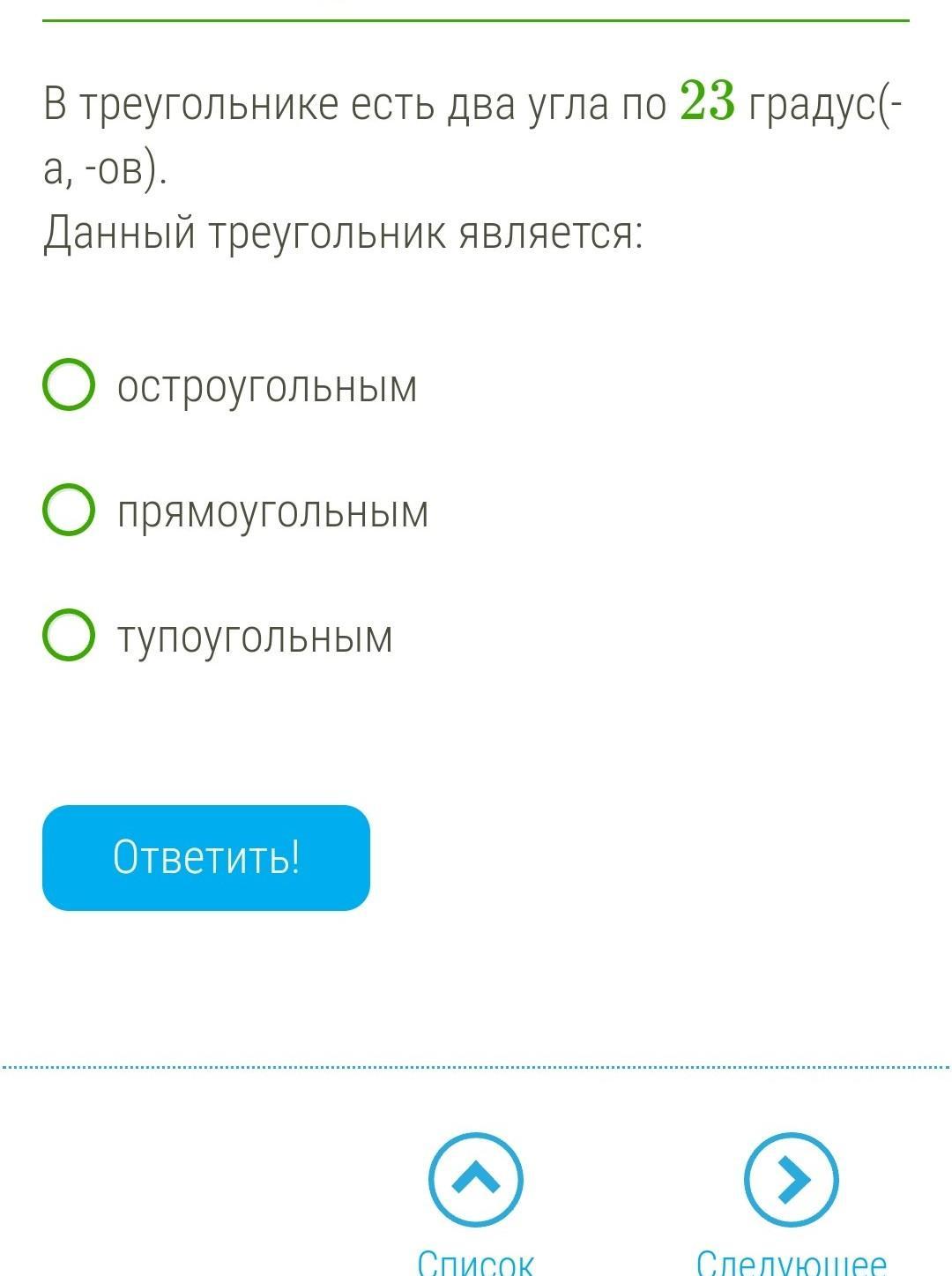The image size is (952, 1276).
Task: Select the остроугольным answer option
Action: [69, 385]
